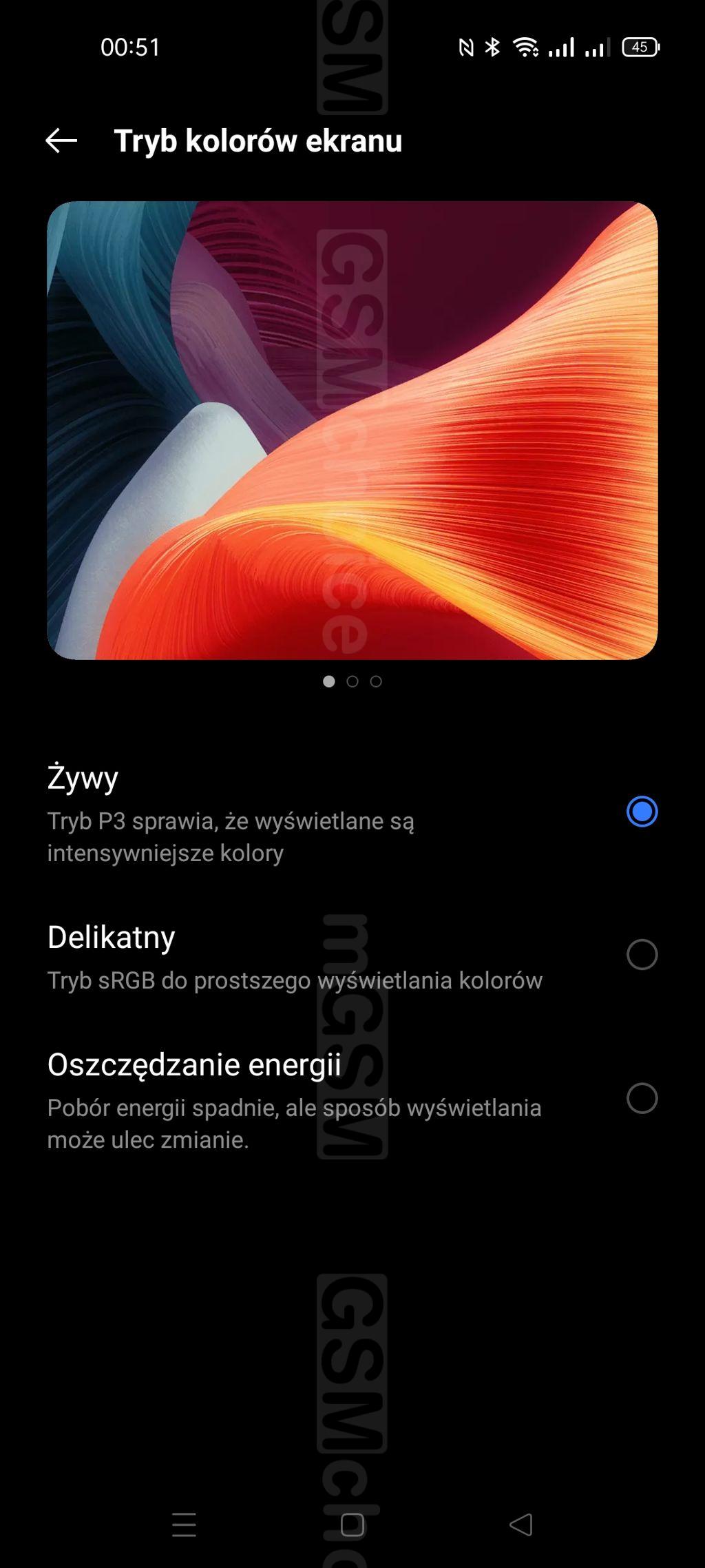Open the recent apps menu

click(x=184, y=1525)
